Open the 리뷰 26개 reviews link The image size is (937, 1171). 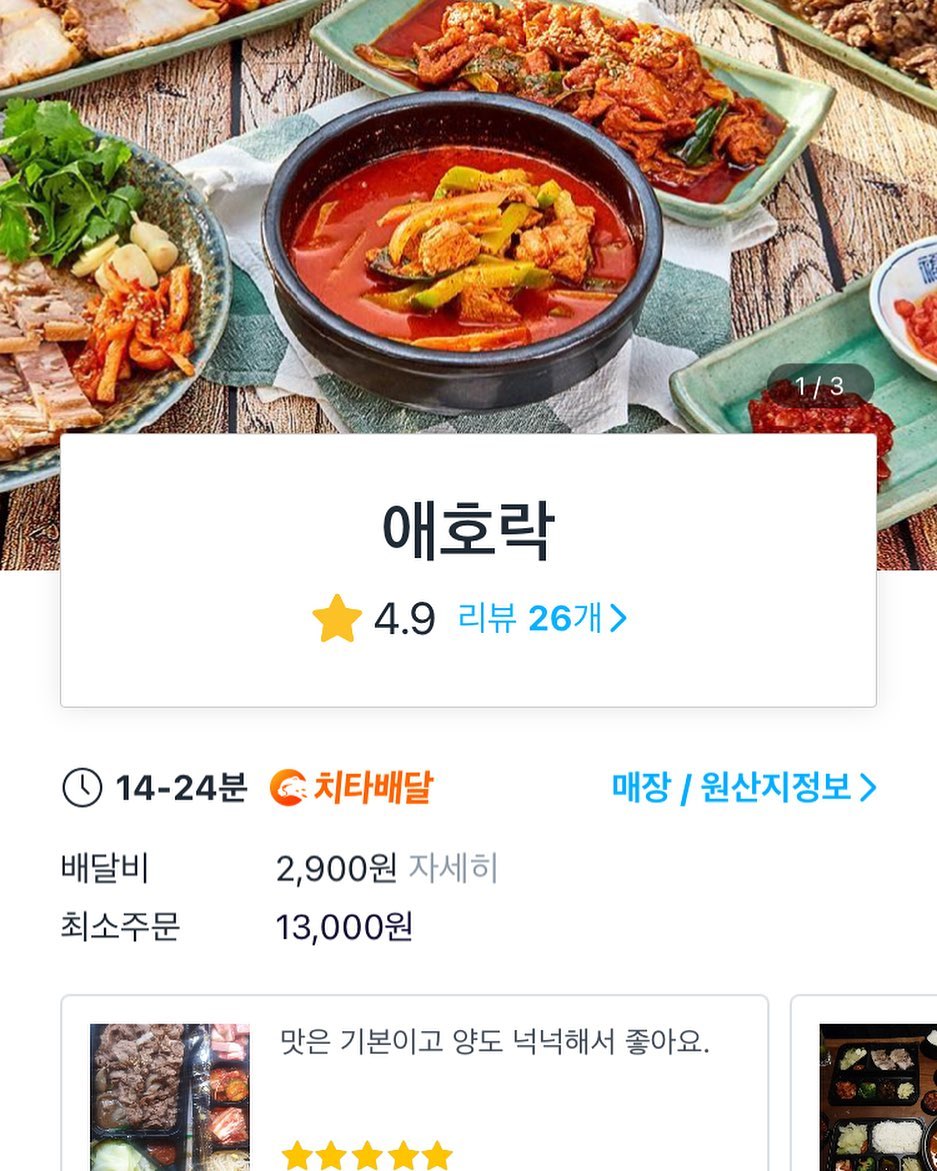tap(542, 619)
